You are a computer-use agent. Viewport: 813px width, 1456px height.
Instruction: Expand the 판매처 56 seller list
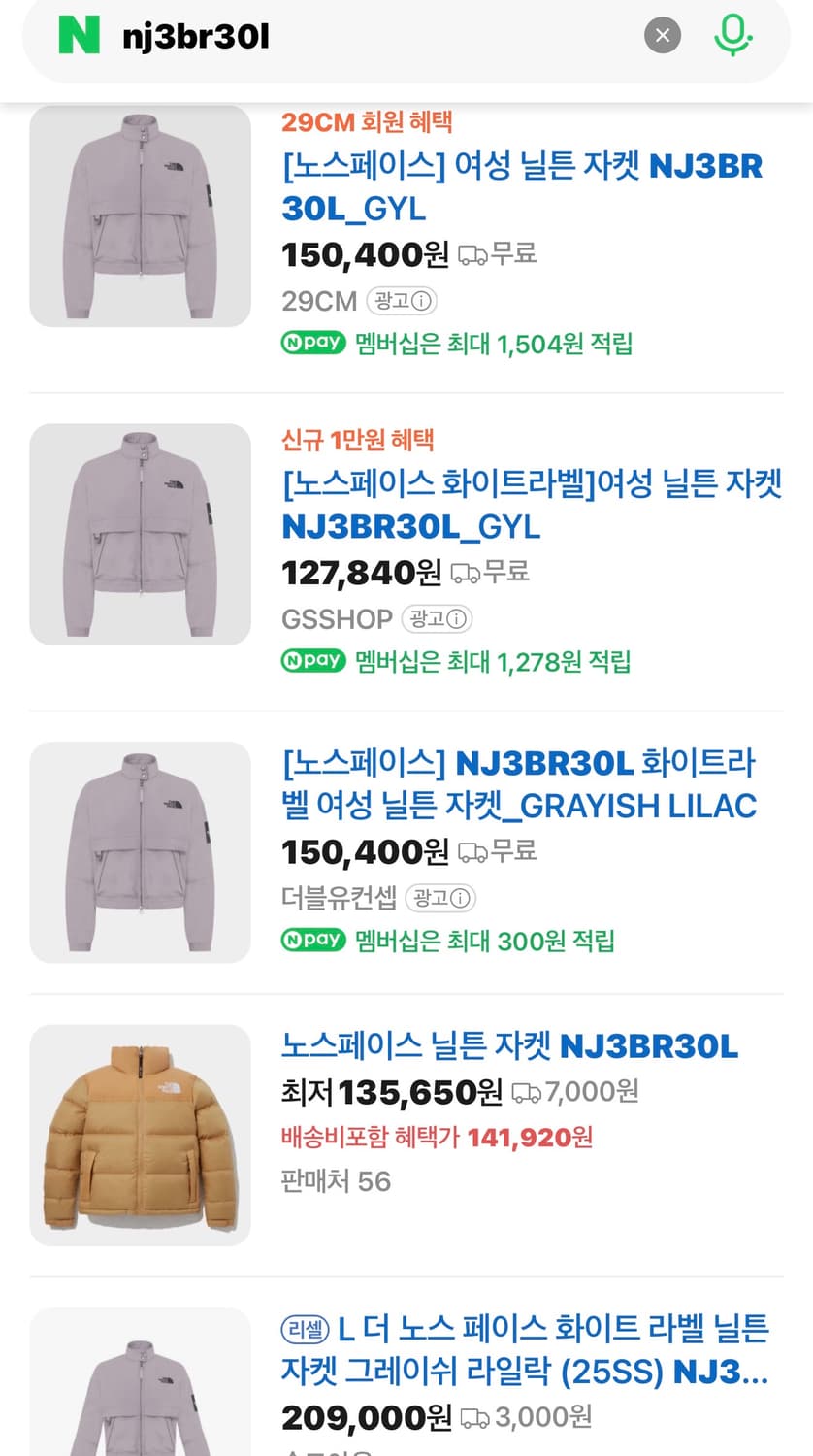(335, 1181)
